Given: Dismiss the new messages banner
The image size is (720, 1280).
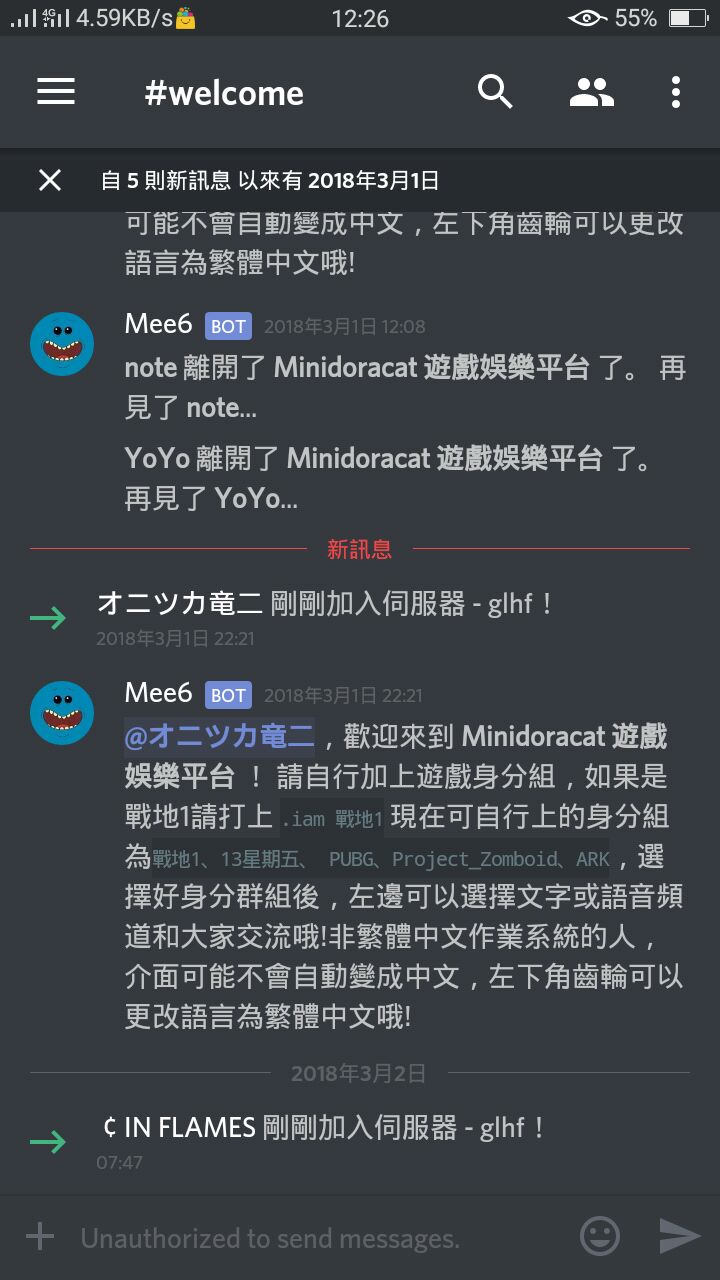Looking at the screenshot, I should 49,180.
